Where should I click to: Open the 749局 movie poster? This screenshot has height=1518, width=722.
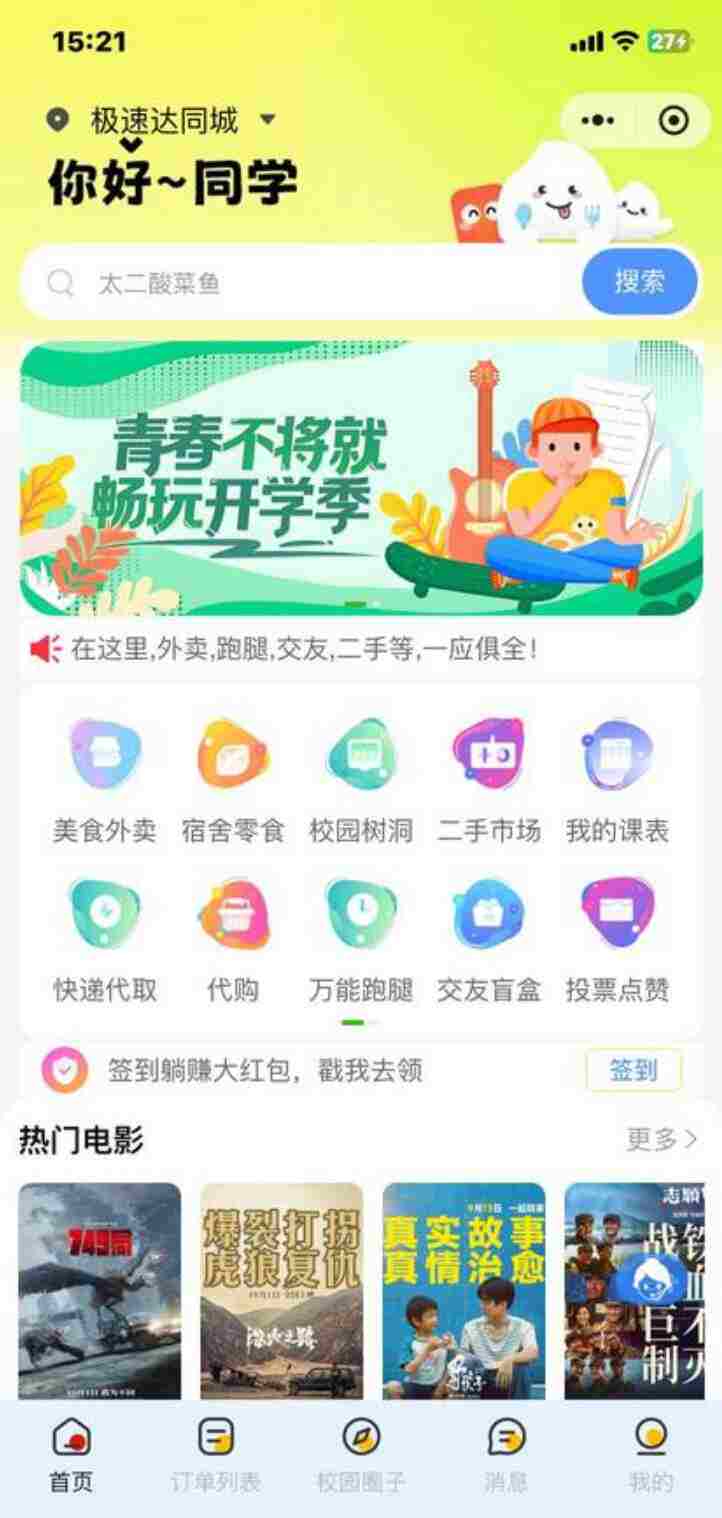point(100,1290)
